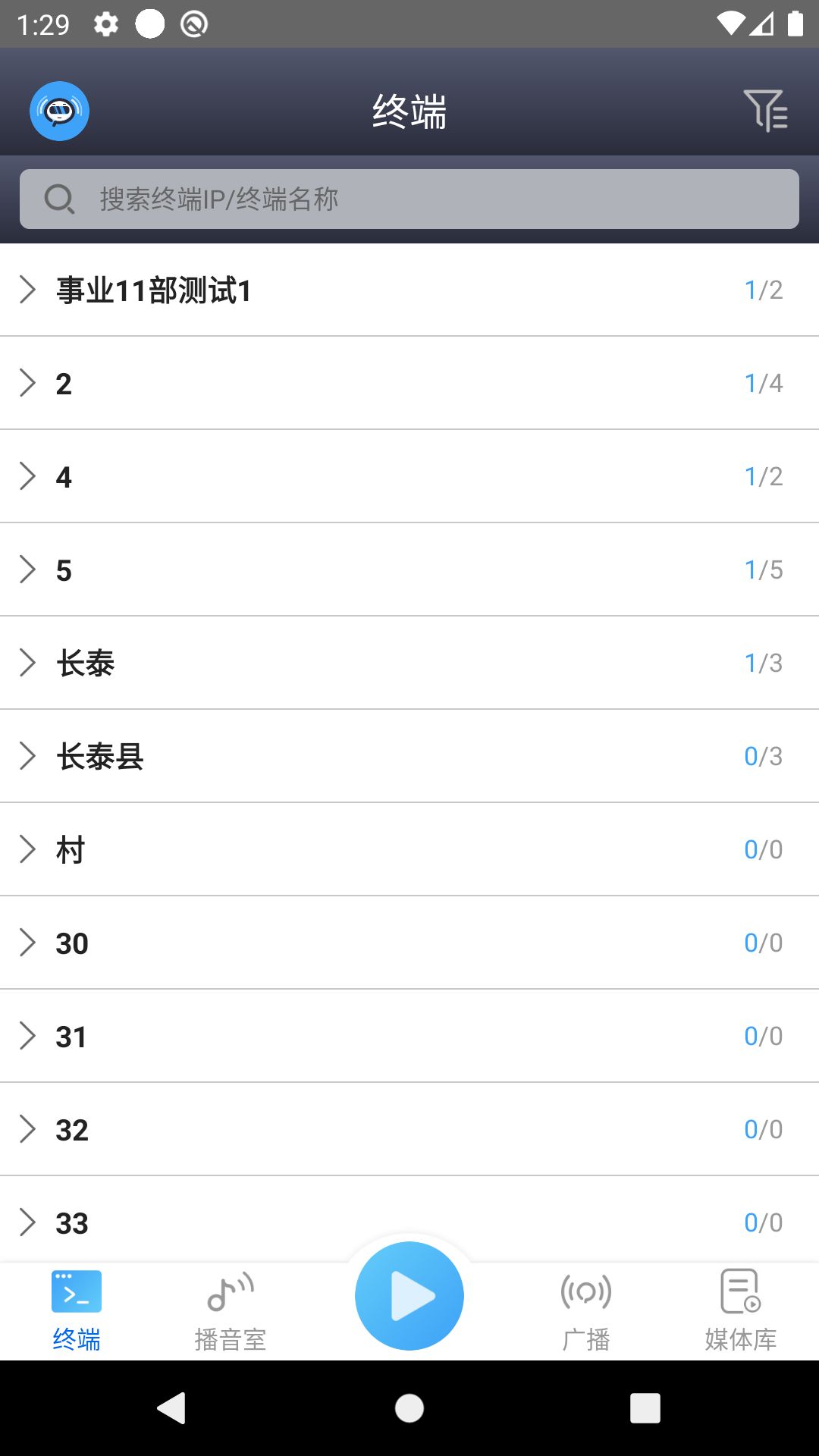Switch to the 广播 tab
The image size is (819, 1456).
(586, 1310)
